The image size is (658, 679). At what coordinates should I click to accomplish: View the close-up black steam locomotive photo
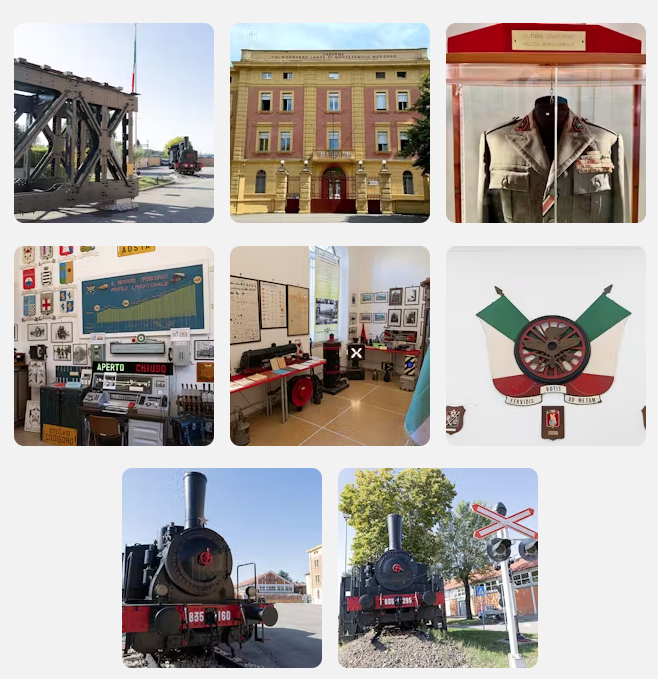[x=222, y=567]
